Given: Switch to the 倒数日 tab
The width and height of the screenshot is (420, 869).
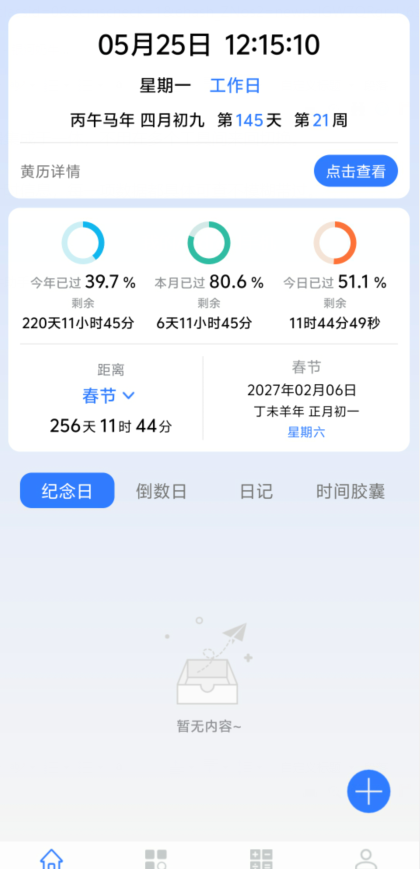Looking at the screenshot, I should pos(161,491).
